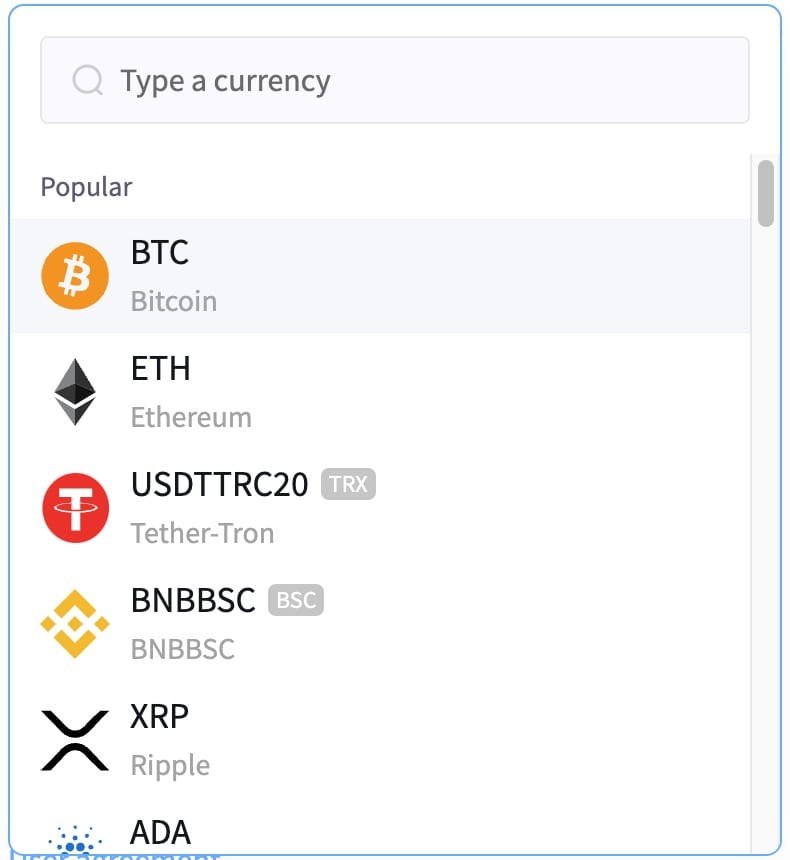Image resolution: width=790 pixels, height=860 pixels.
Task: Select the ETH Ethereum entry
Action: tap(300, 392)
